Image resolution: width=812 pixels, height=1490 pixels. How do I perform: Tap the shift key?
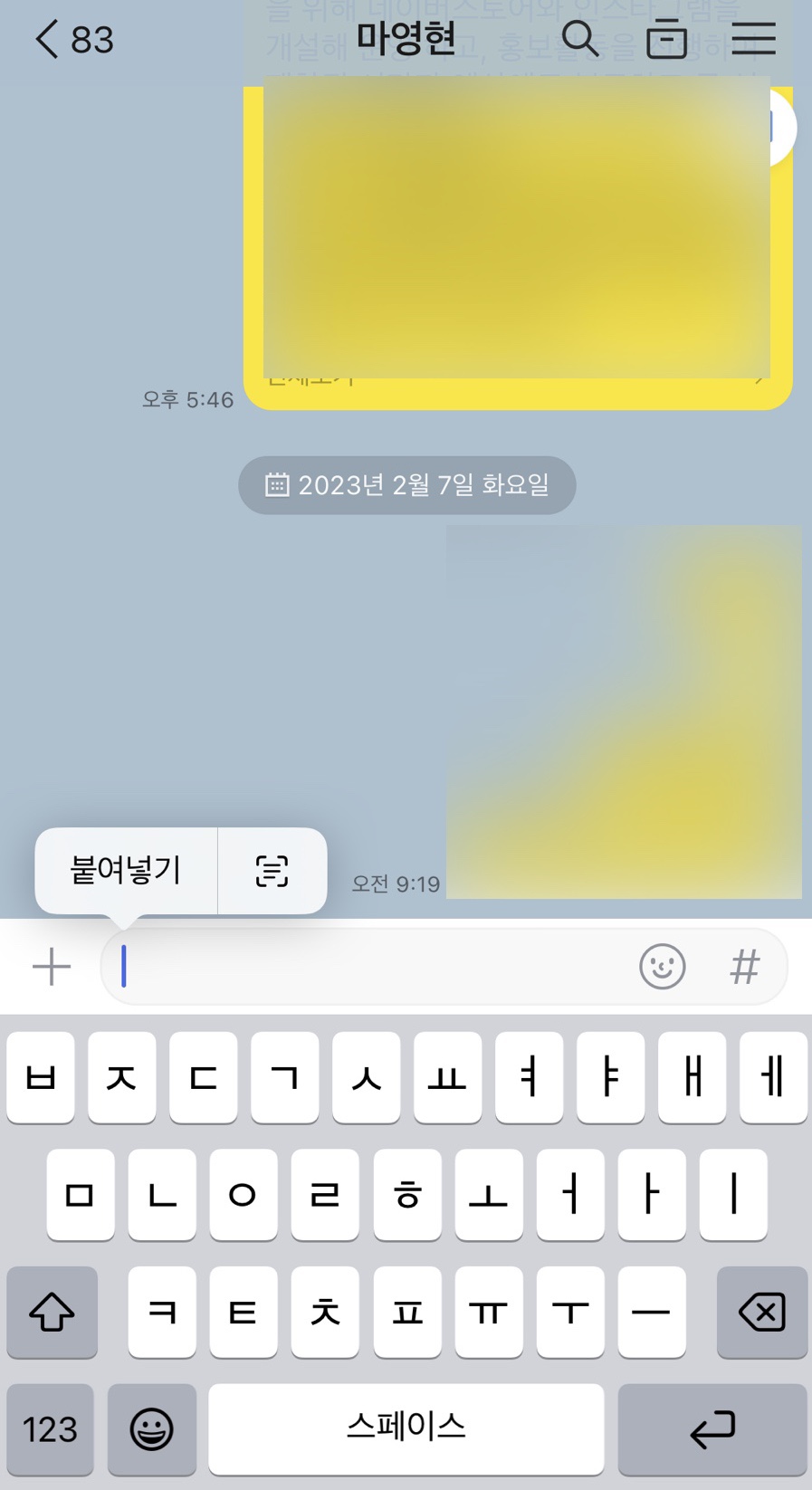[x=52, y=1312]
